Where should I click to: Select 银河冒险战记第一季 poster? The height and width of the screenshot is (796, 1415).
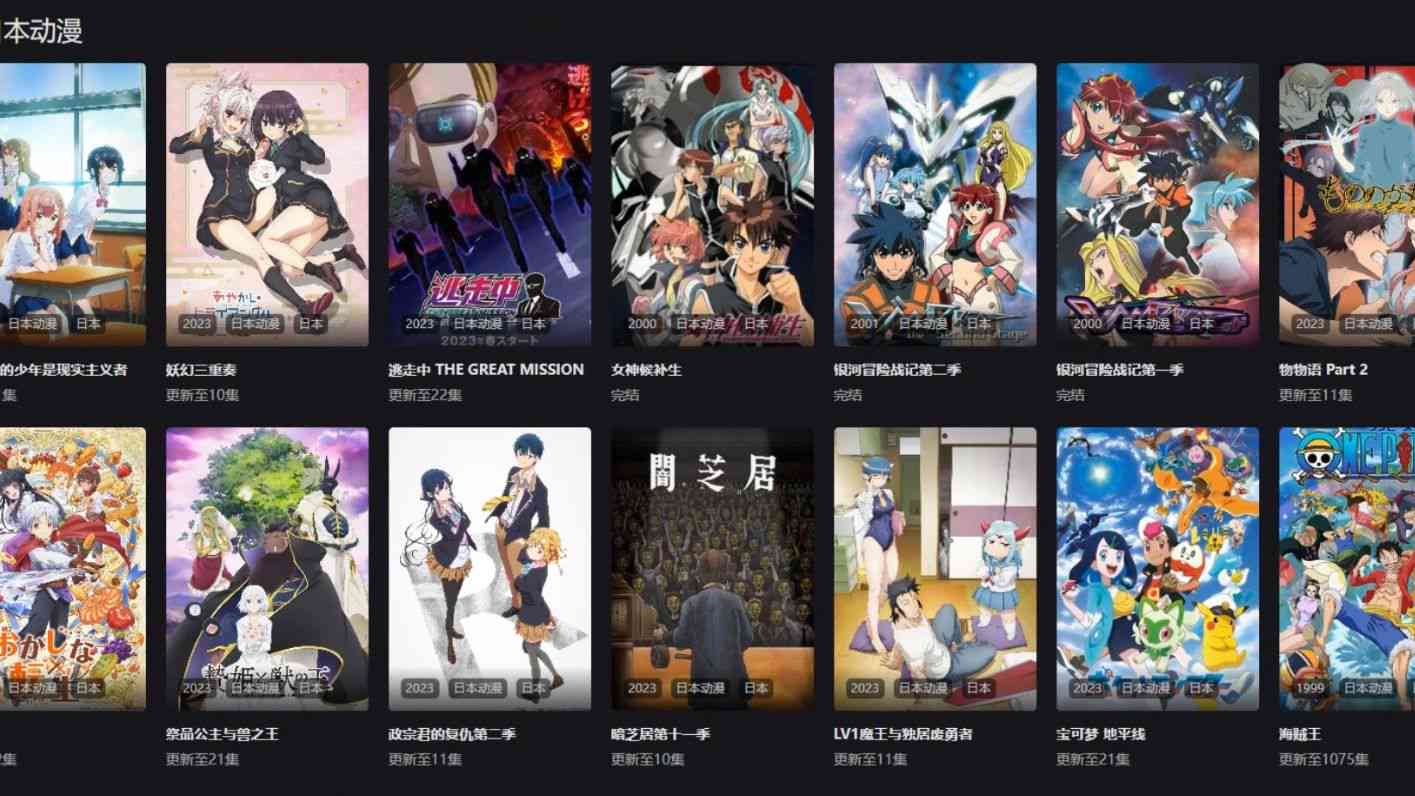[x=1157, y=205]
